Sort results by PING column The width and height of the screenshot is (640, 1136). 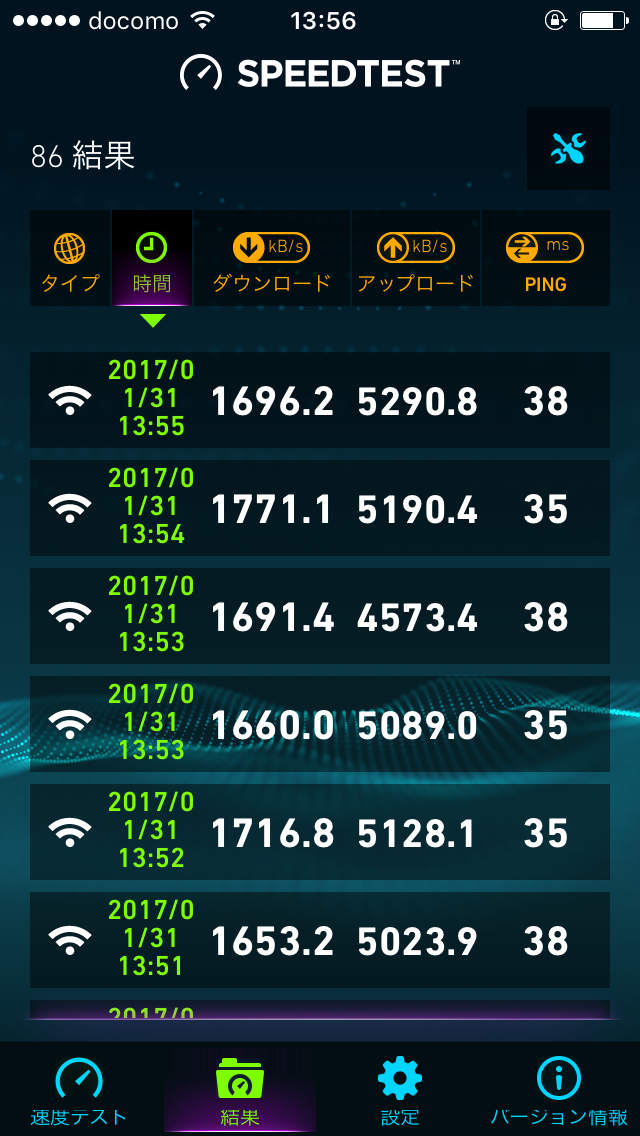(546, 258)
